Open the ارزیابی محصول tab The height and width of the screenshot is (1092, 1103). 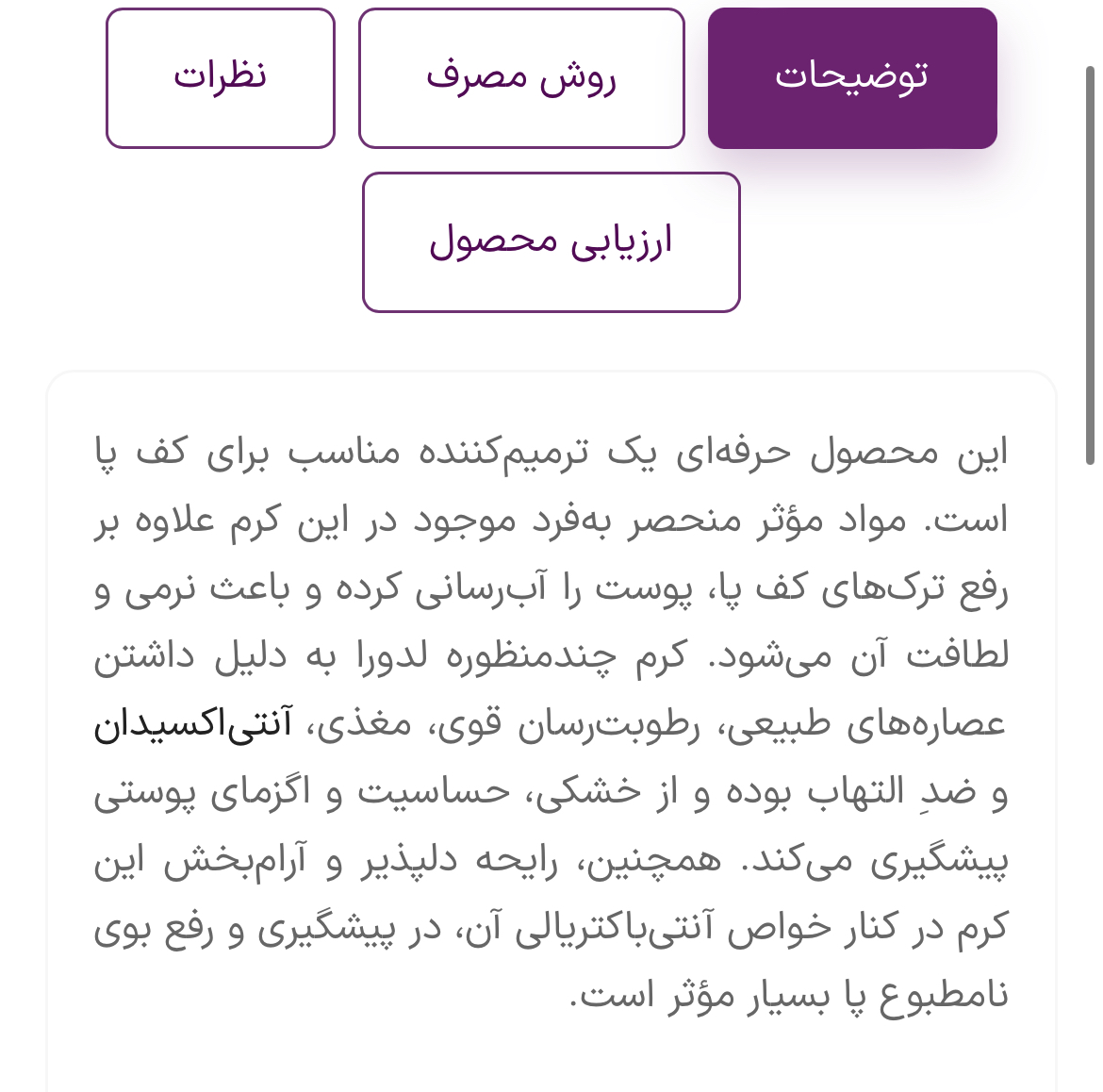pyautogui.click(x=551, y=242)
